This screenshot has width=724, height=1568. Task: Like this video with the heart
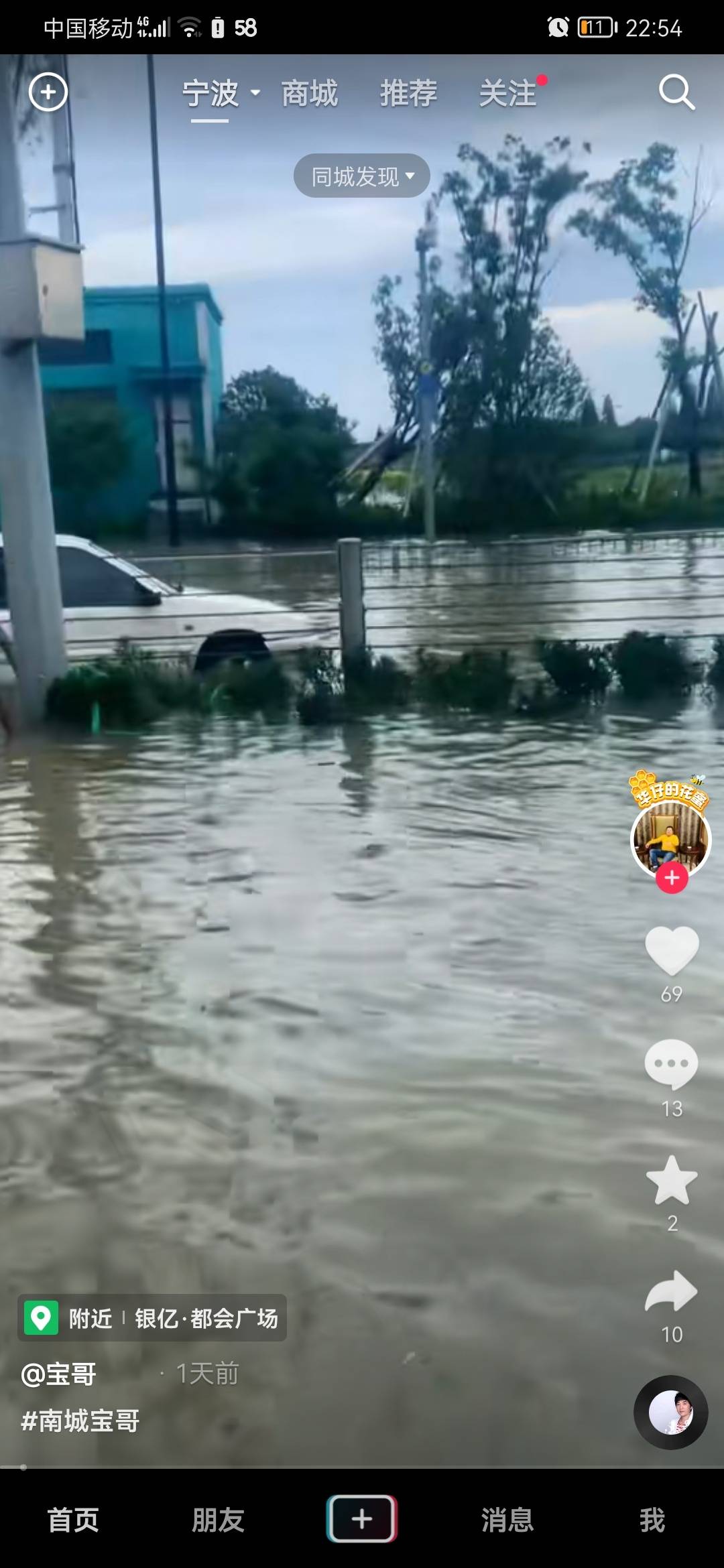[x=672, y=950]
